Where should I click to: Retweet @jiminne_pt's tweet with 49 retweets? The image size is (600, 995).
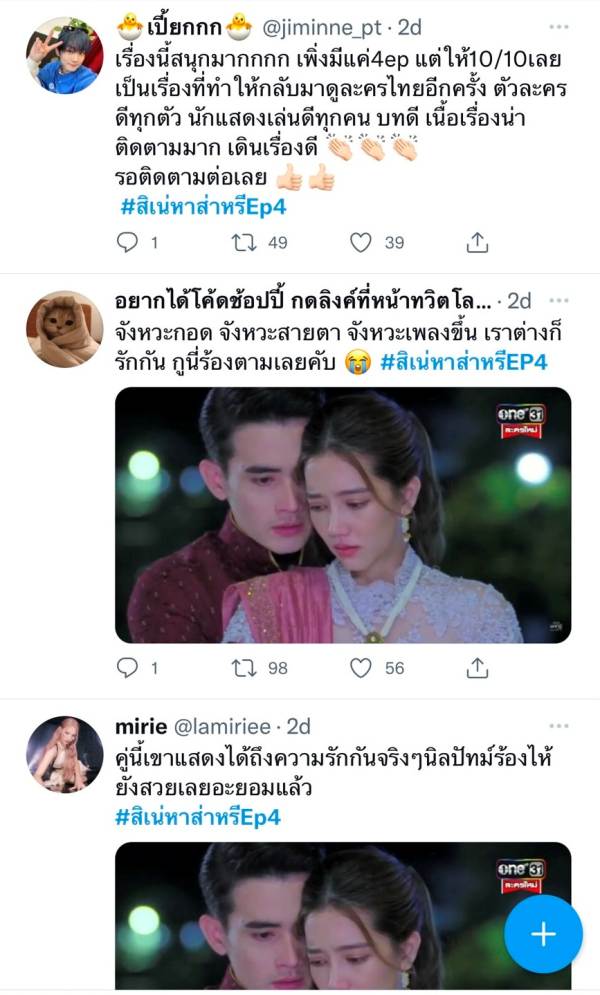pos(244,242)
